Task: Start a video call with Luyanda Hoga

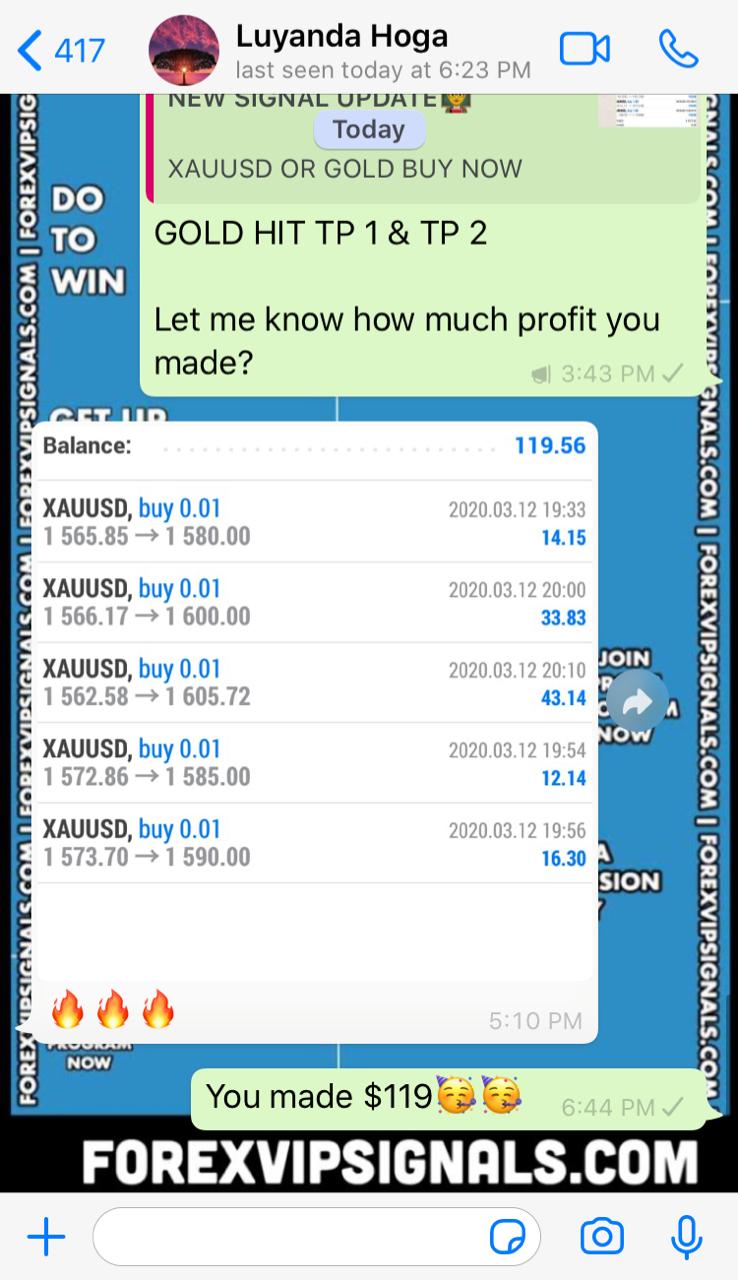Action: tap(584, 48)
